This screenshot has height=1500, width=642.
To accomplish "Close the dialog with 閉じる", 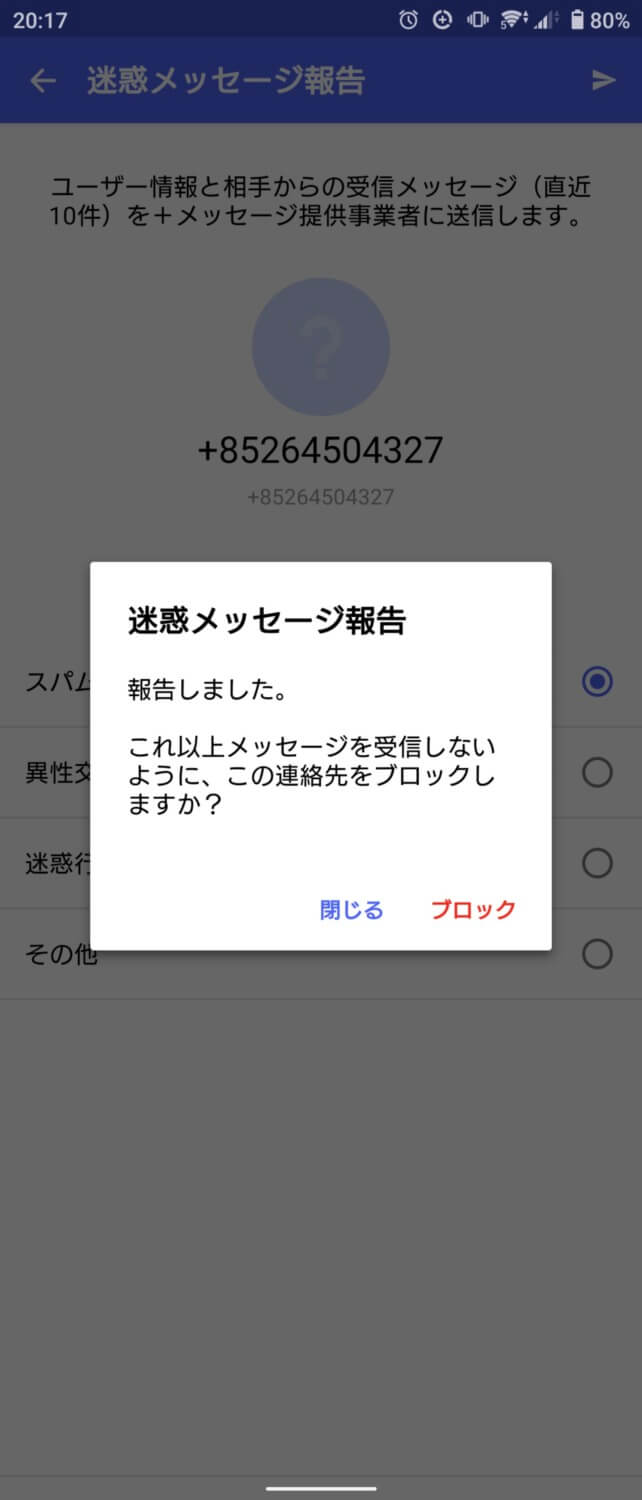I will point(351,909).
